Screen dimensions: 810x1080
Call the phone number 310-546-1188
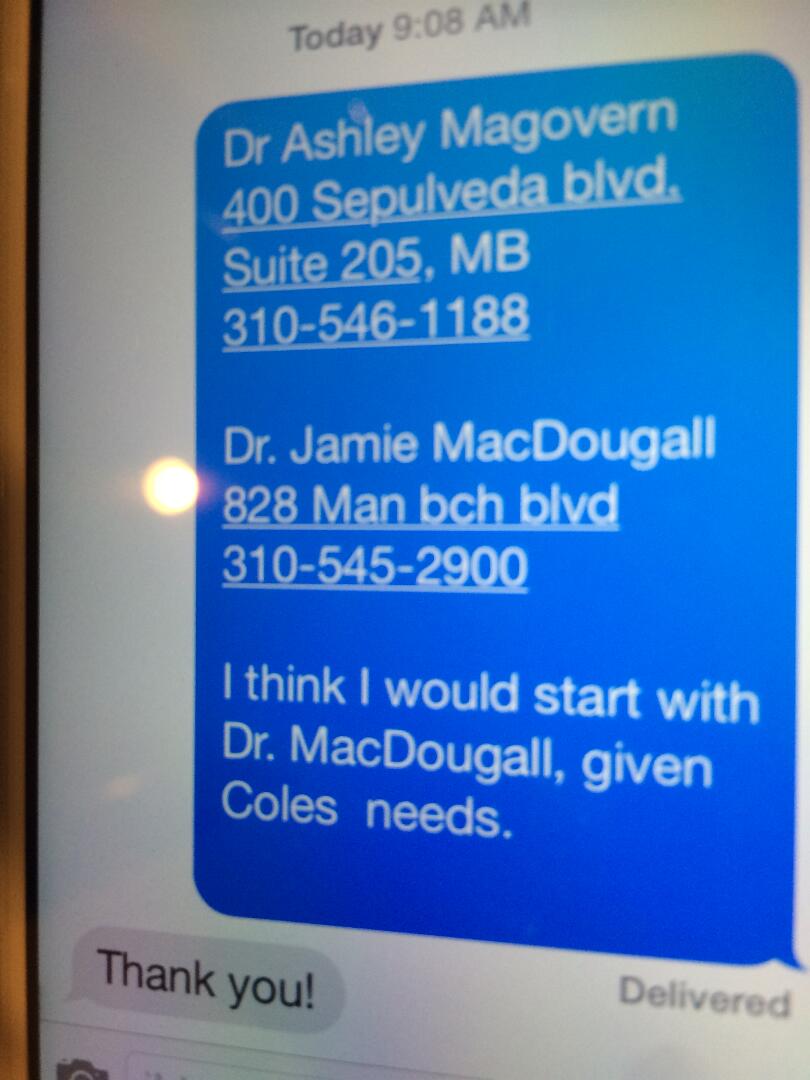375,320
